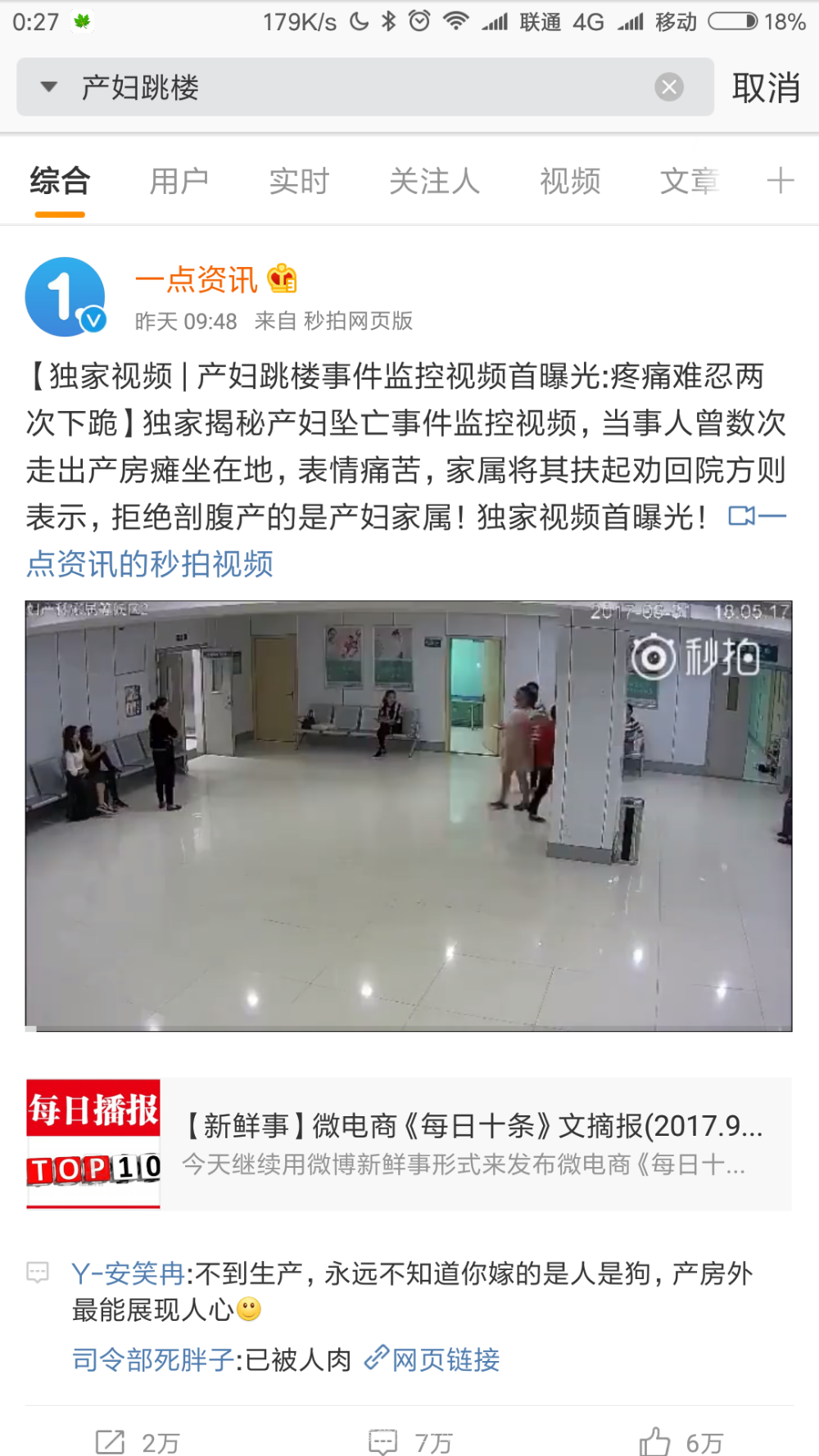Viewport: 819px width, 1456px height.
Task: Switch to the 实时 tab
Action: point(299,181)
